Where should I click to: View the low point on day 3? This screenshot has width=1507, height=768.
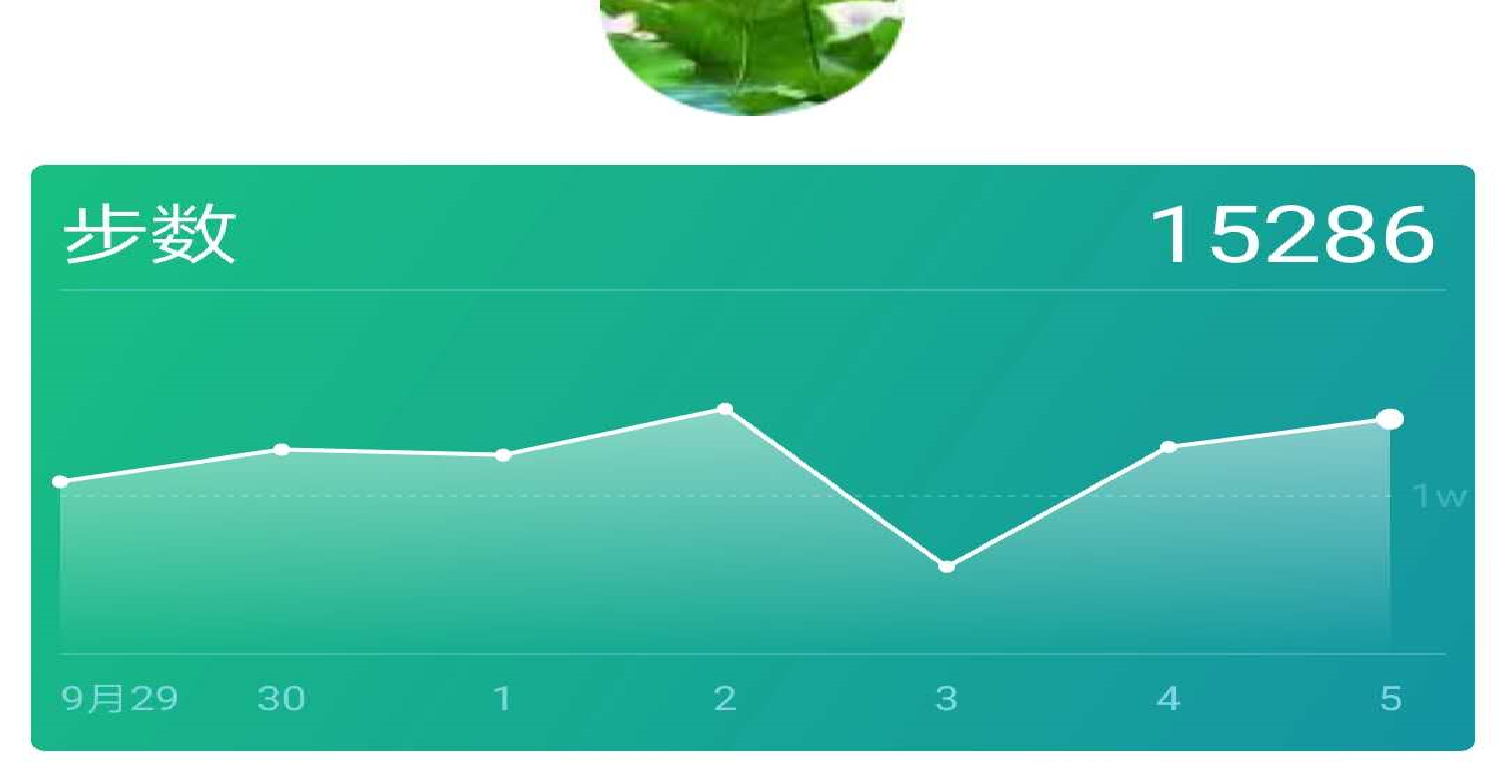click(946, 566)
